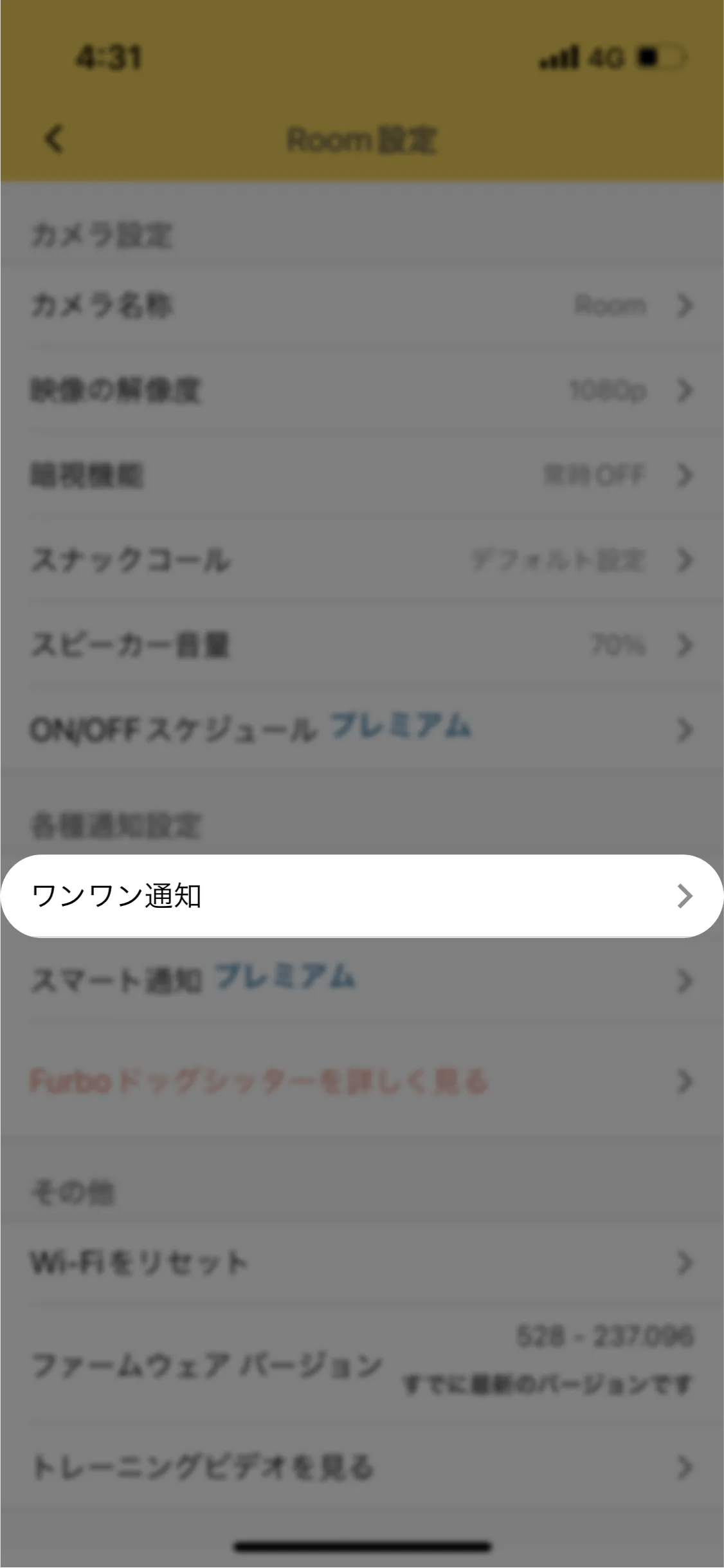Screen dimensions: 724x1568
Task: Open 映像の解像度 setting
Action: (x=362, y=390)
